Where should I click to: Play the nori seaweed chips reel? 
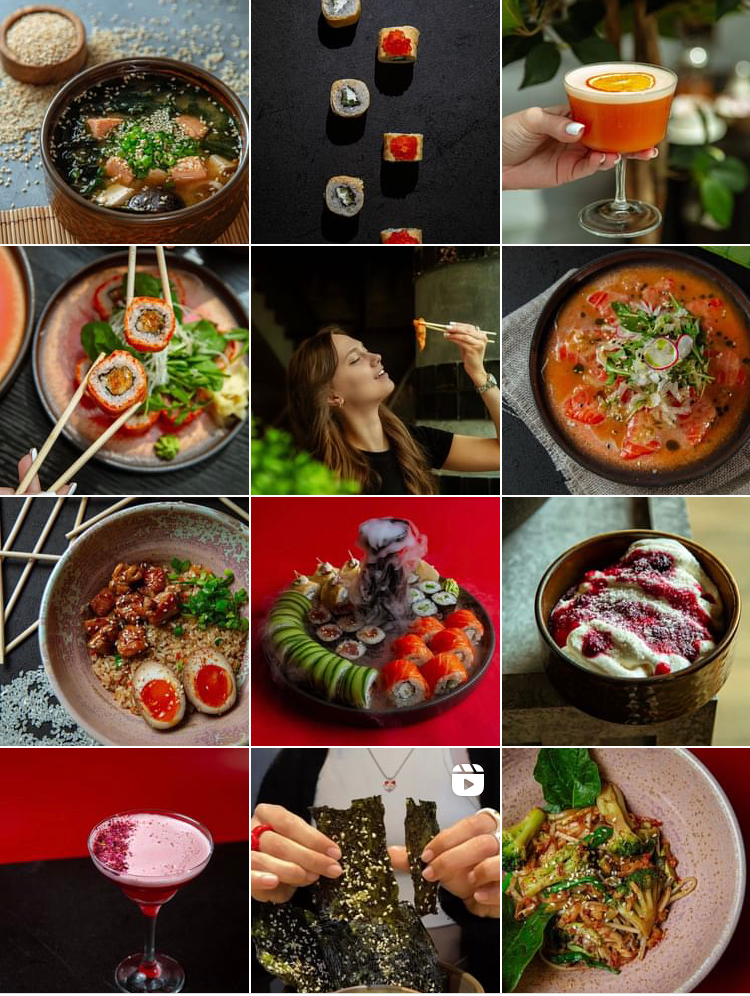coord(375,870)
